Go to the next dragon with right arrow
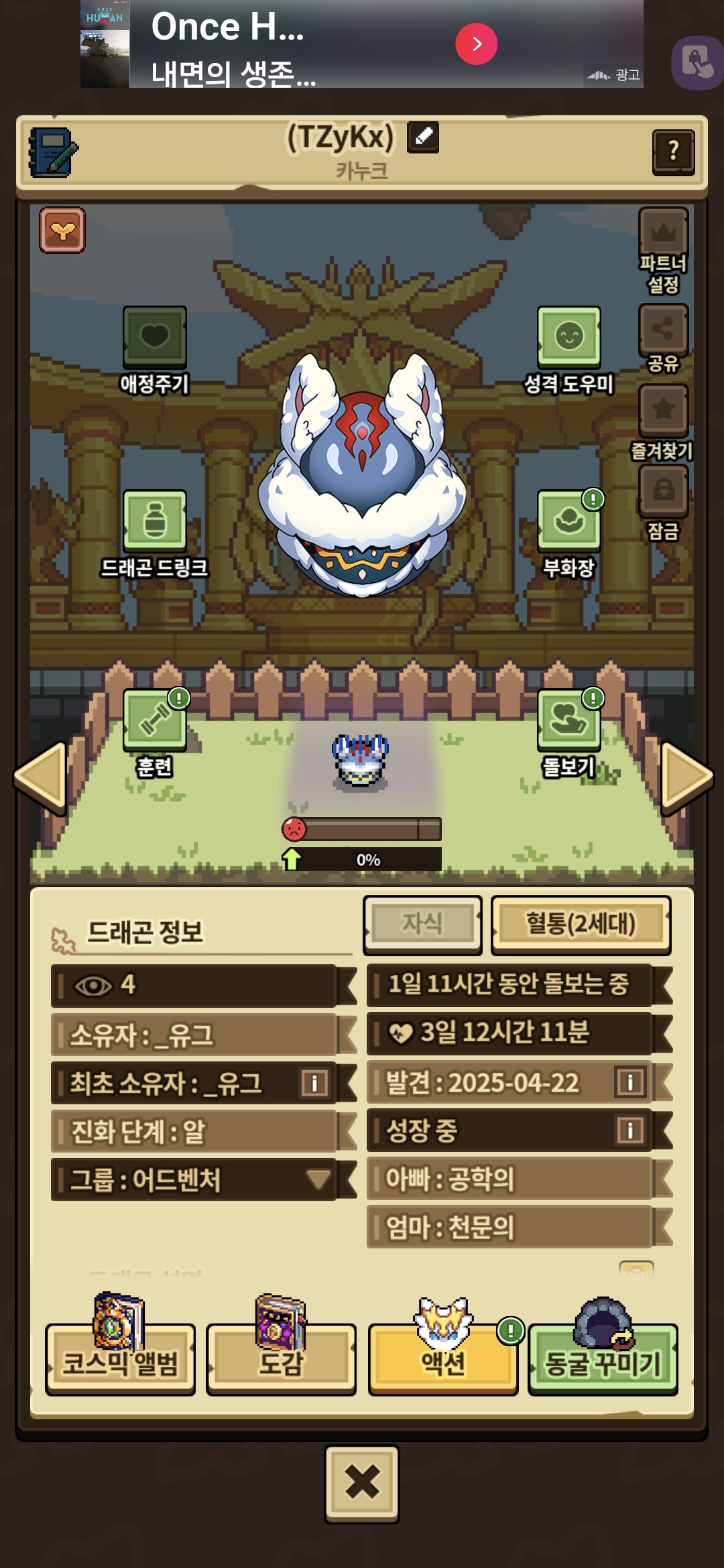Image resolution: width=724 pixels, height=1568 pixels. pyautogui.click(x=685, y=777)
